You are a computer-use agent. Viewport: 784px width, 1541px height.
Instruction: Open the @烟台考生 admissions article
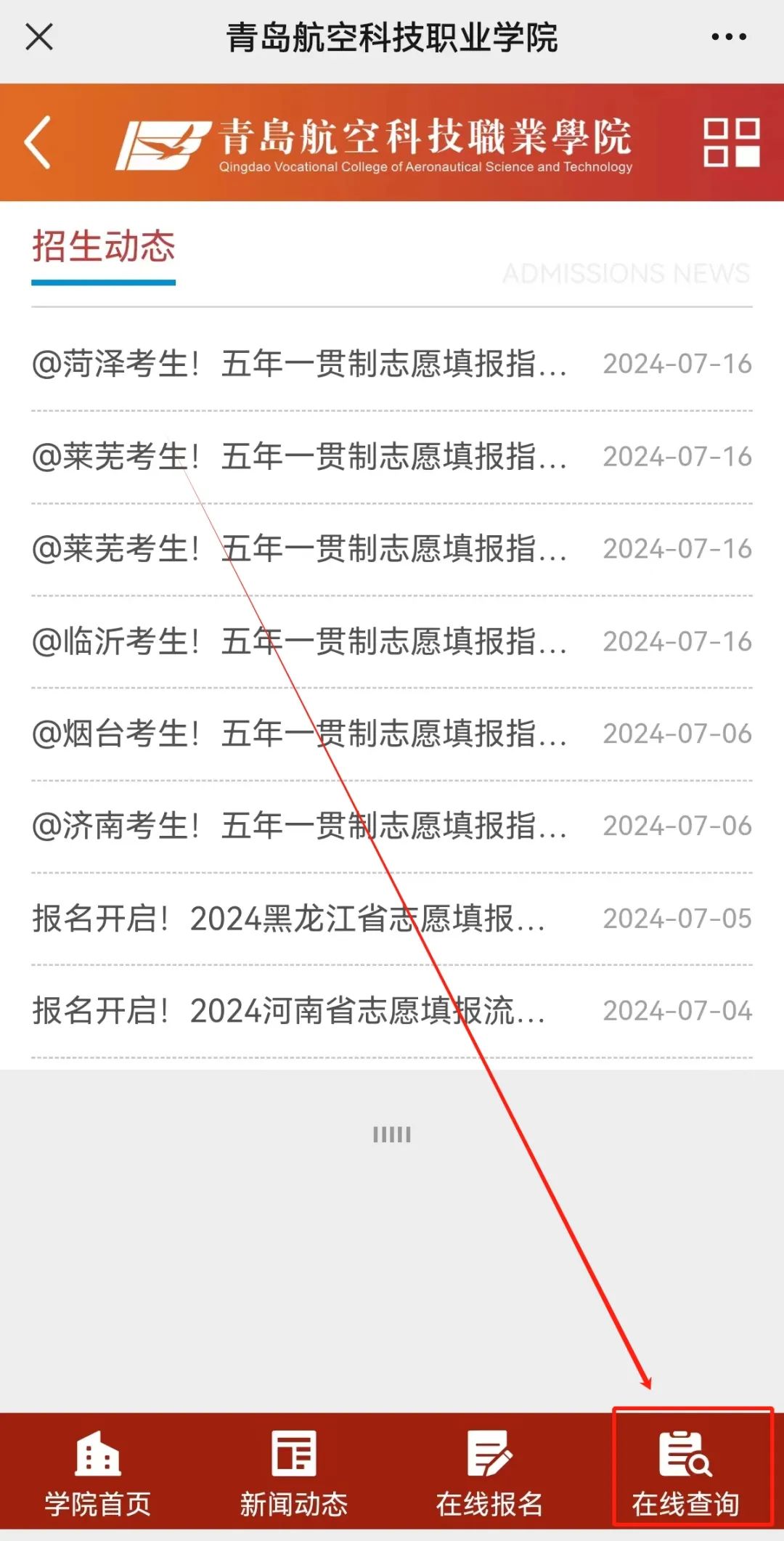click(299, 733)
